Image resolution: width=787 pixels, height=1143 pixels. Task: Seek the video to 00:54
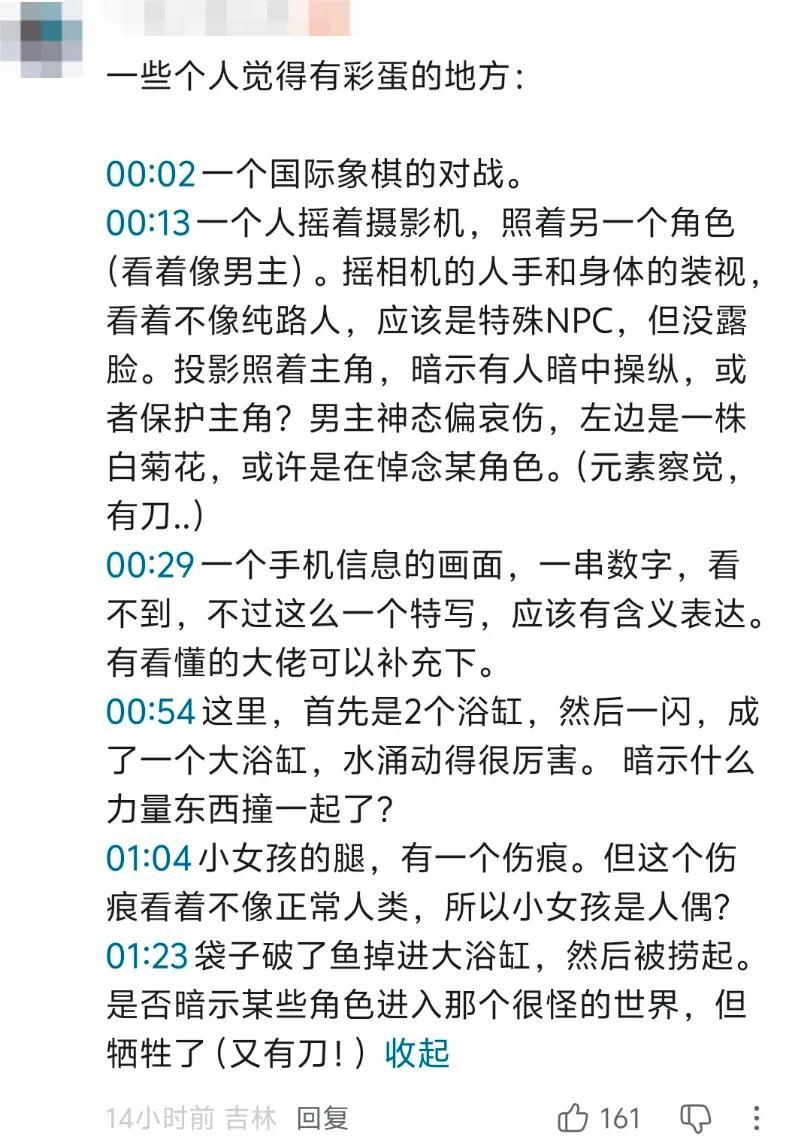[x=150, y=712]
